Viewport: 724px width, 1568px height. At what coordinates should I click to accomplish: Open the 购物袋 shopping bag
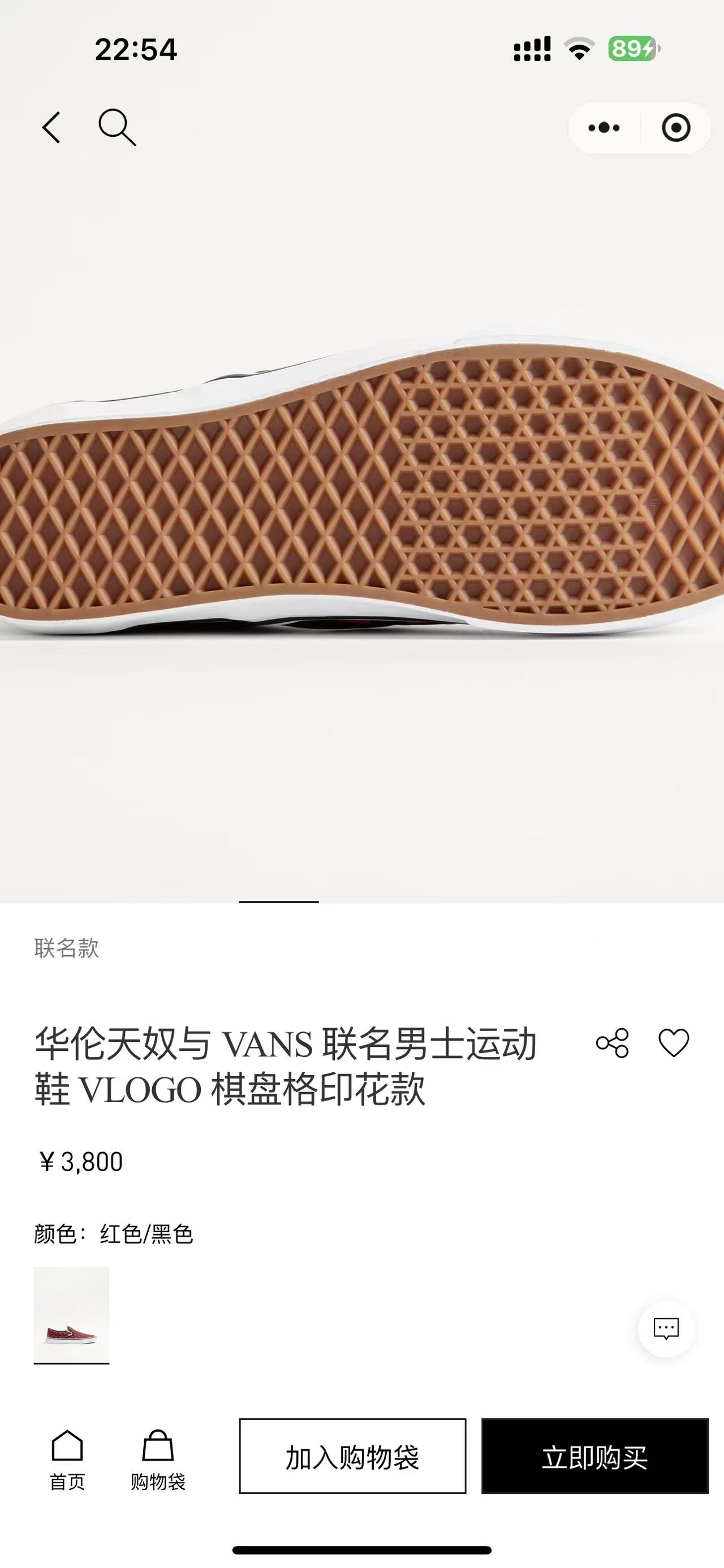(x=158, y=1459)
